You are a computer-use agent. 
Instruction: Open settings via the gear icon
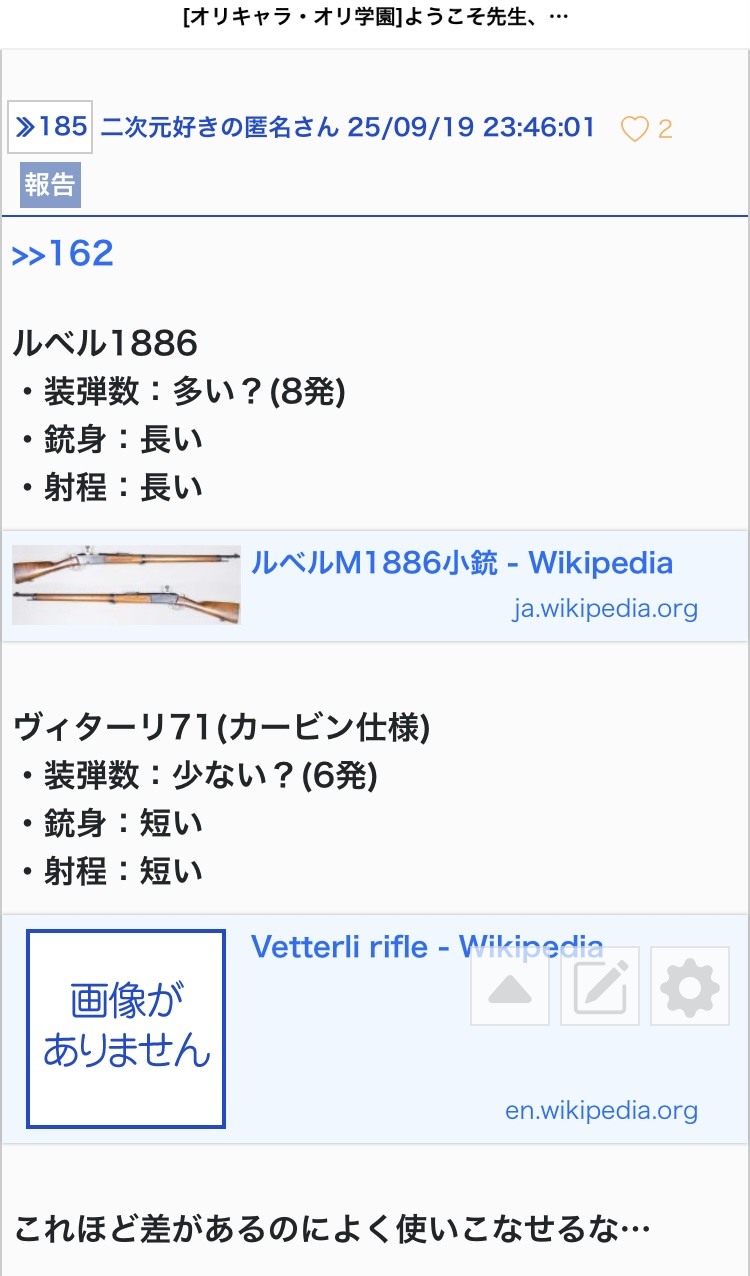[x=690, y=987]
